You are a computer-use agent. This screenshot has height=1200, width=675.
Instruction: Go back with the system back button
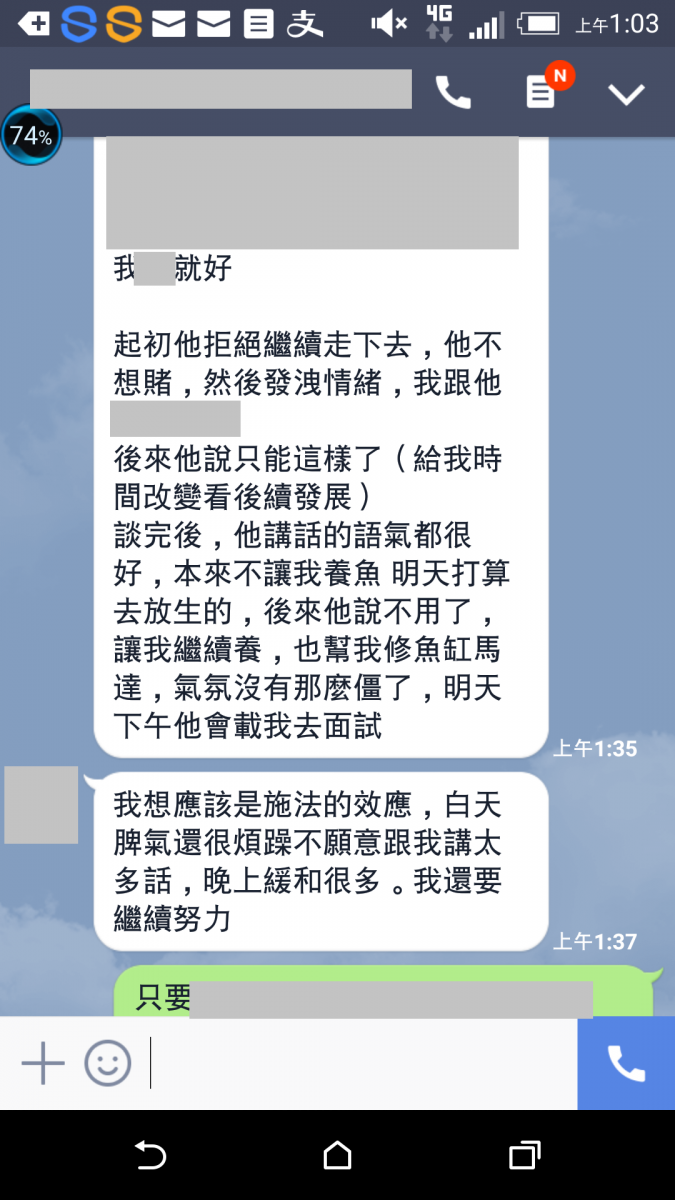pyautogui.click(x=150, y=1156)
